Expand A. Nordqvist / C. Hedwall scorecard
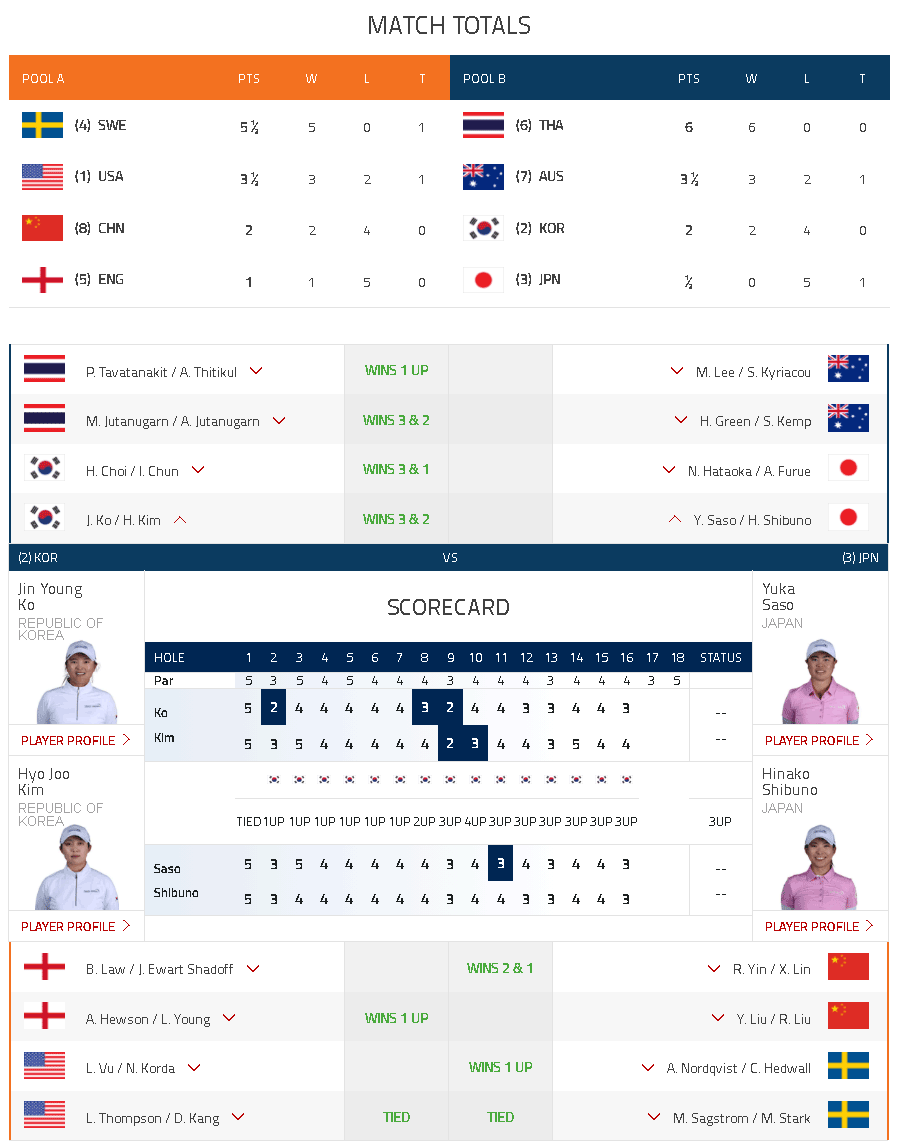This screenshot has width=902, height=1146. (648, 1068)
